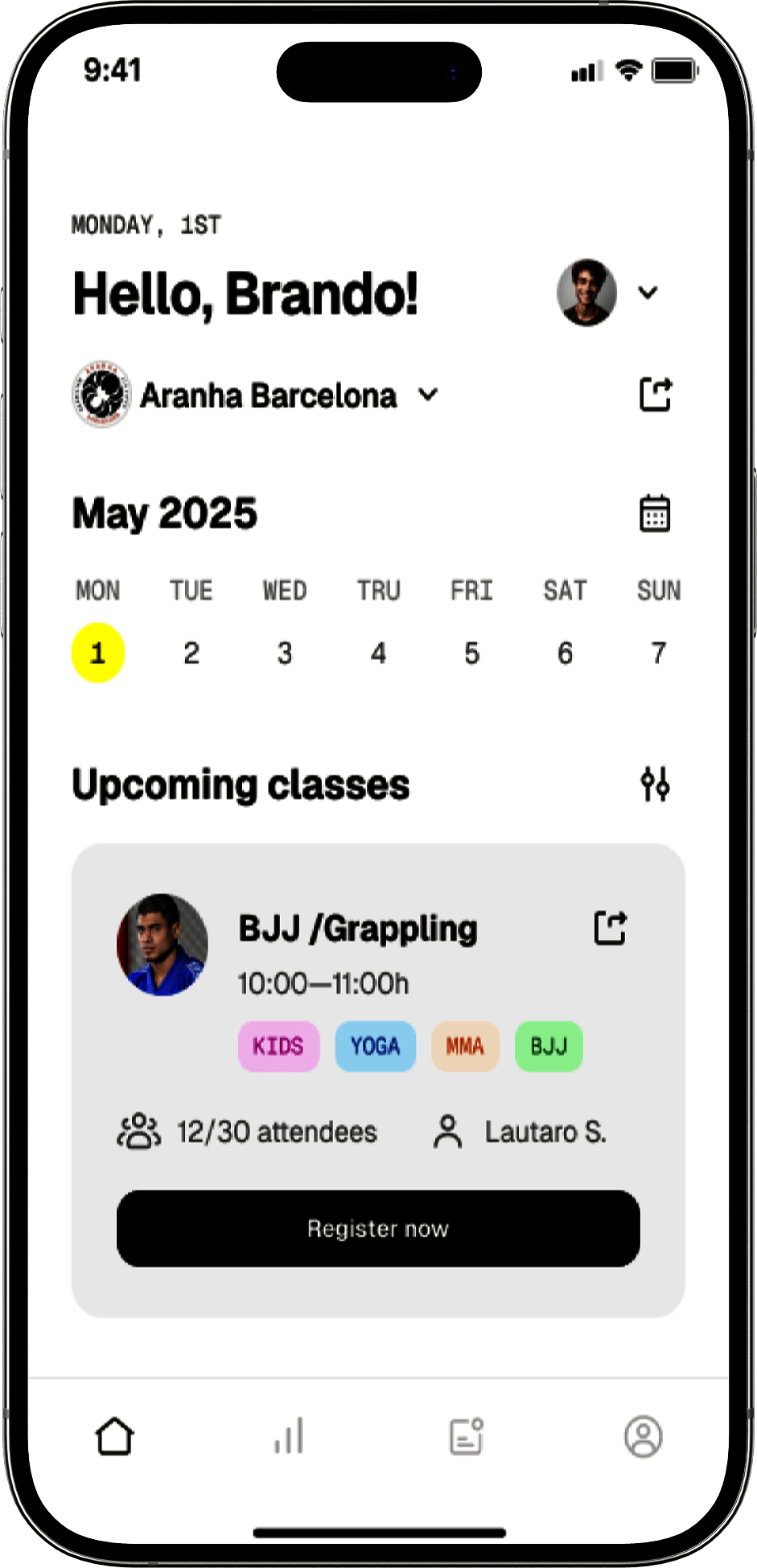Register now for BJJ /Grappling

(378, 1229)
